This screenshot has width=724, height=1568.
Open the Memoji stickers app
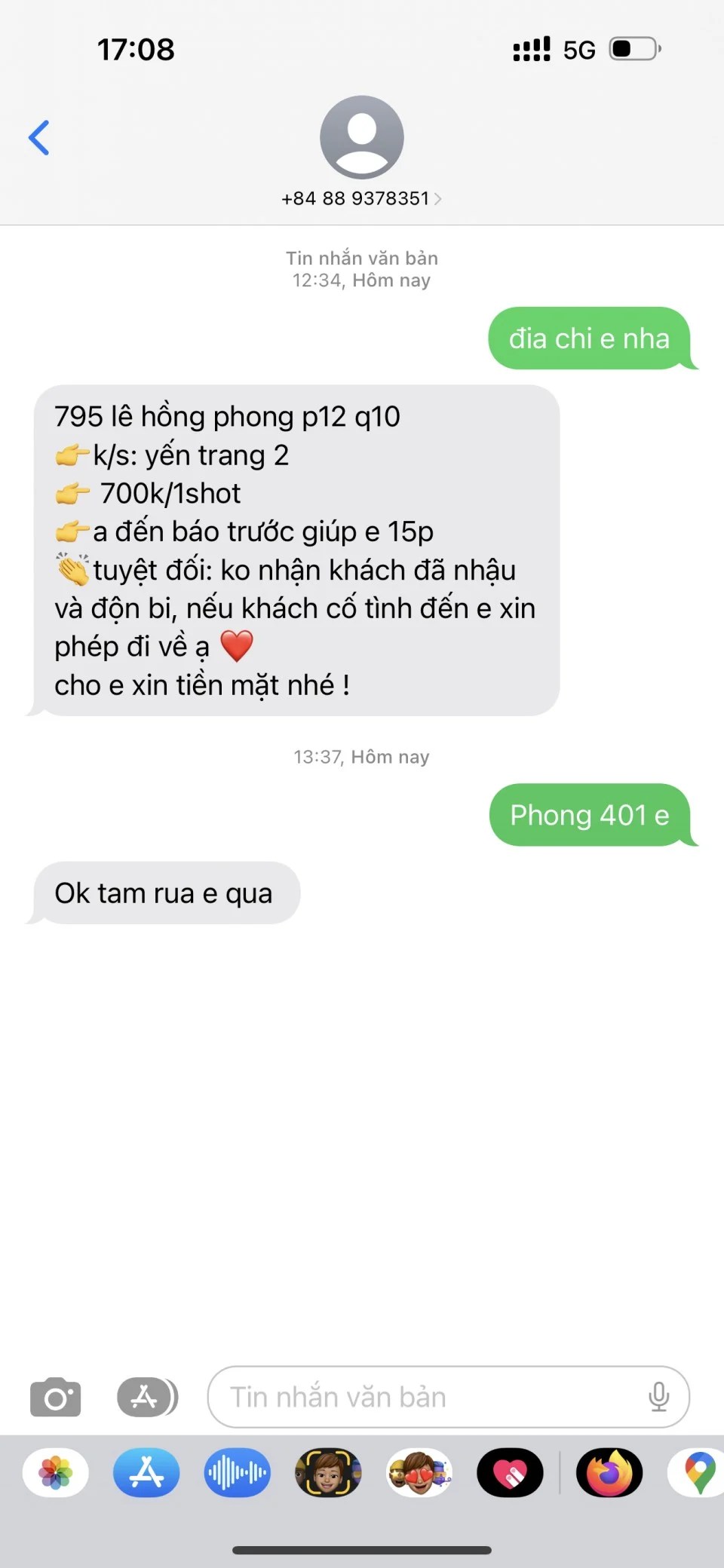click(419, 1472)
